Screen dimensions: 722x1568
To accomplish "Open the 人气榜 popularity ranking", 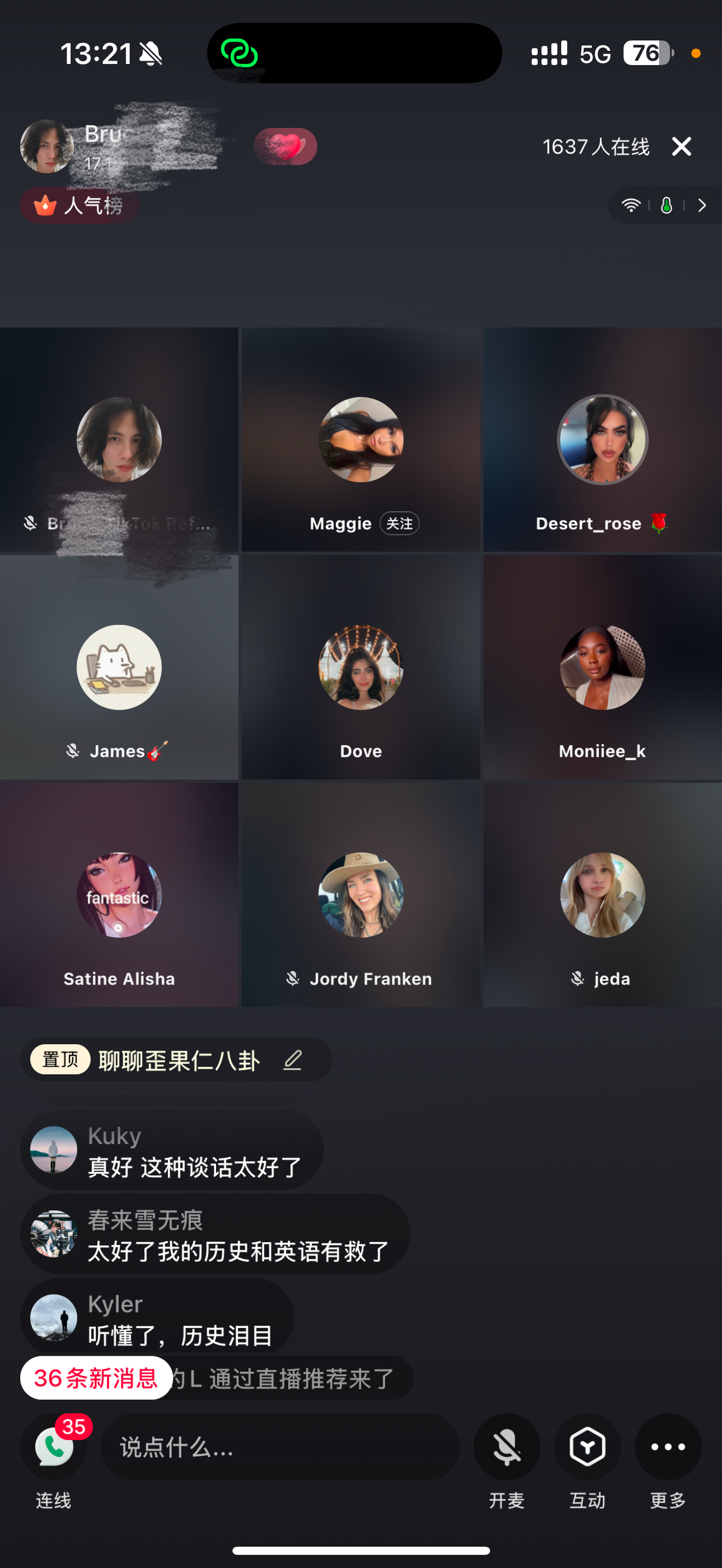I will click(79, 206).
